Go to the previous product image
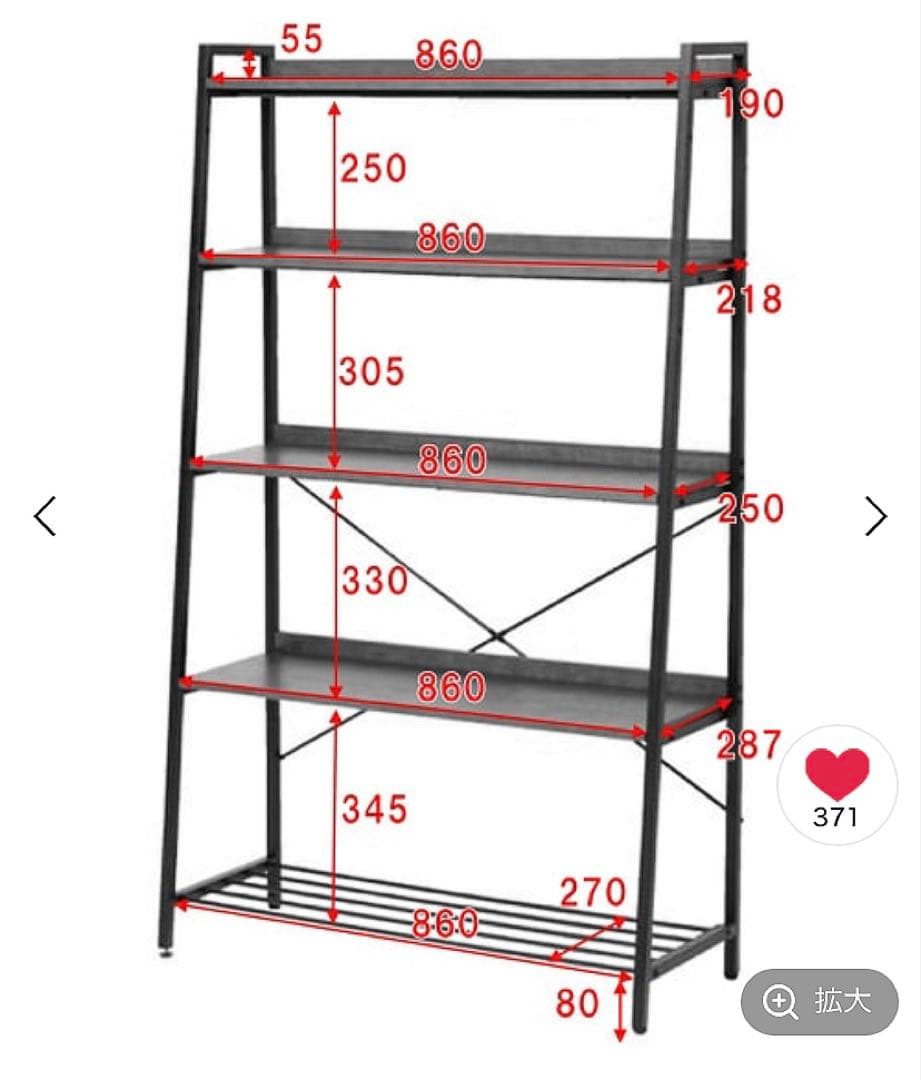Viewport: 921px width, 1080px height. tap(45, 517)
